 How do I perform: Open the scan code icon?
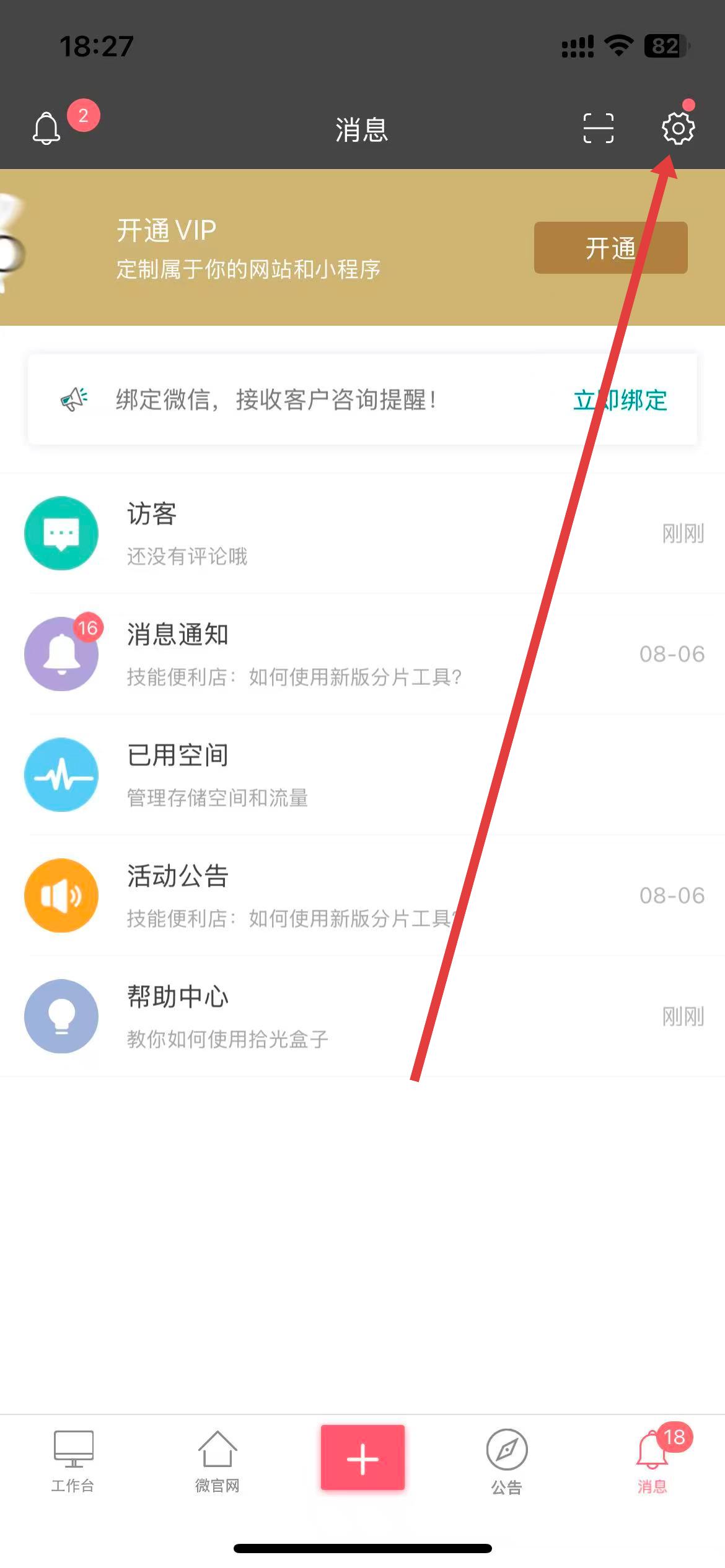click(x=598, y=128)
